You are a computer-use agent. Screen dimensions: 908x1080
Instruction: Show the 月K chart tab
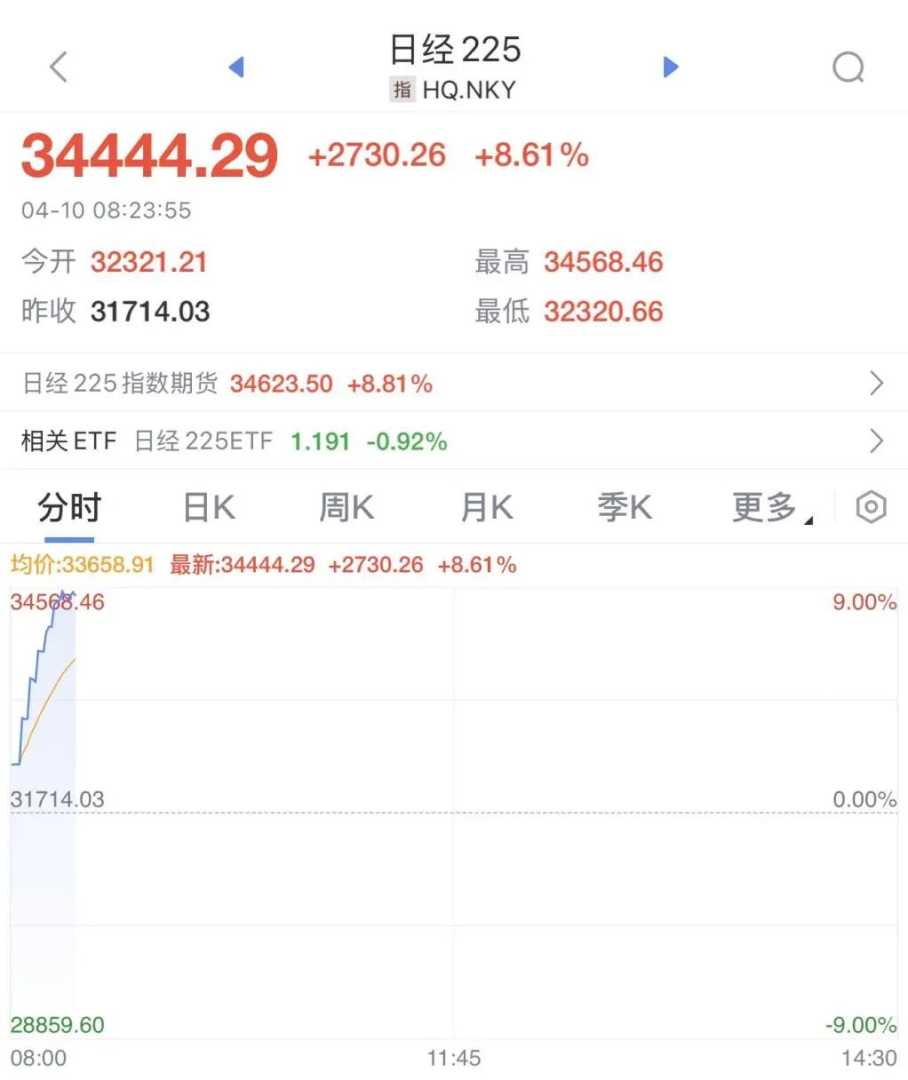click(486, 508)
